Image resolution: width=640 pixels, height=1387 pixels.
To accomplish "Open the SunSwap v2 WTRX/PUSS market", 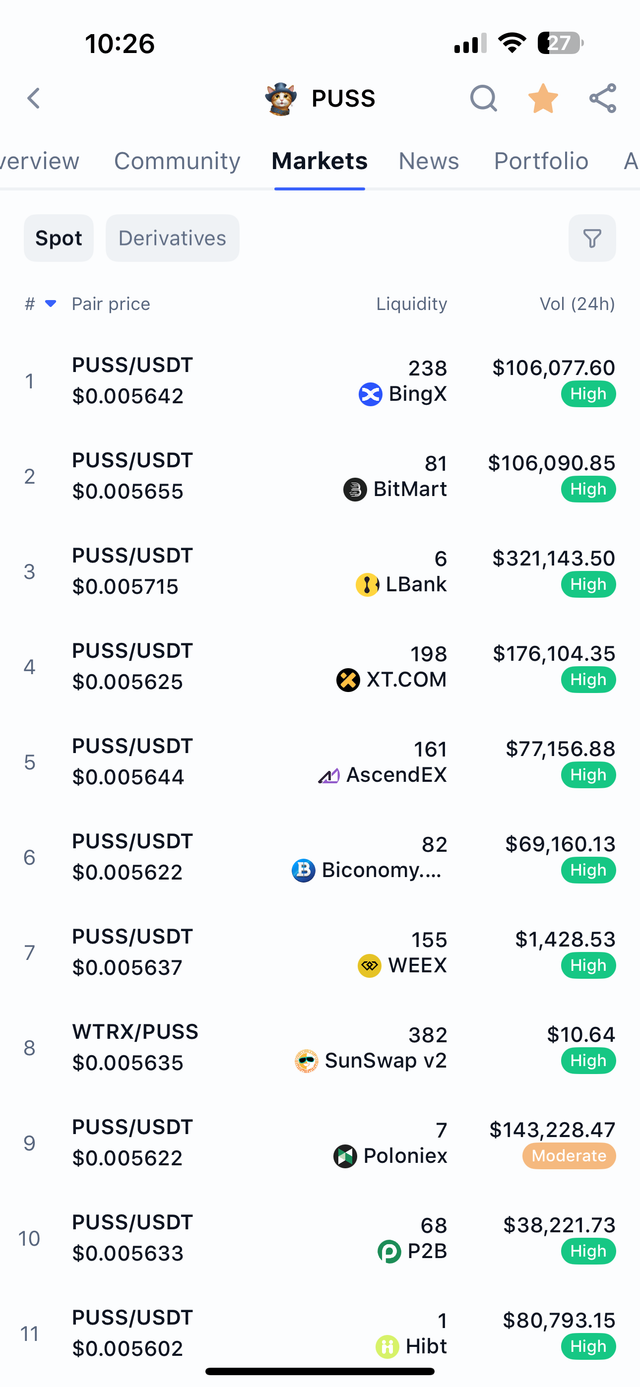I will [x=320, y=1047].
